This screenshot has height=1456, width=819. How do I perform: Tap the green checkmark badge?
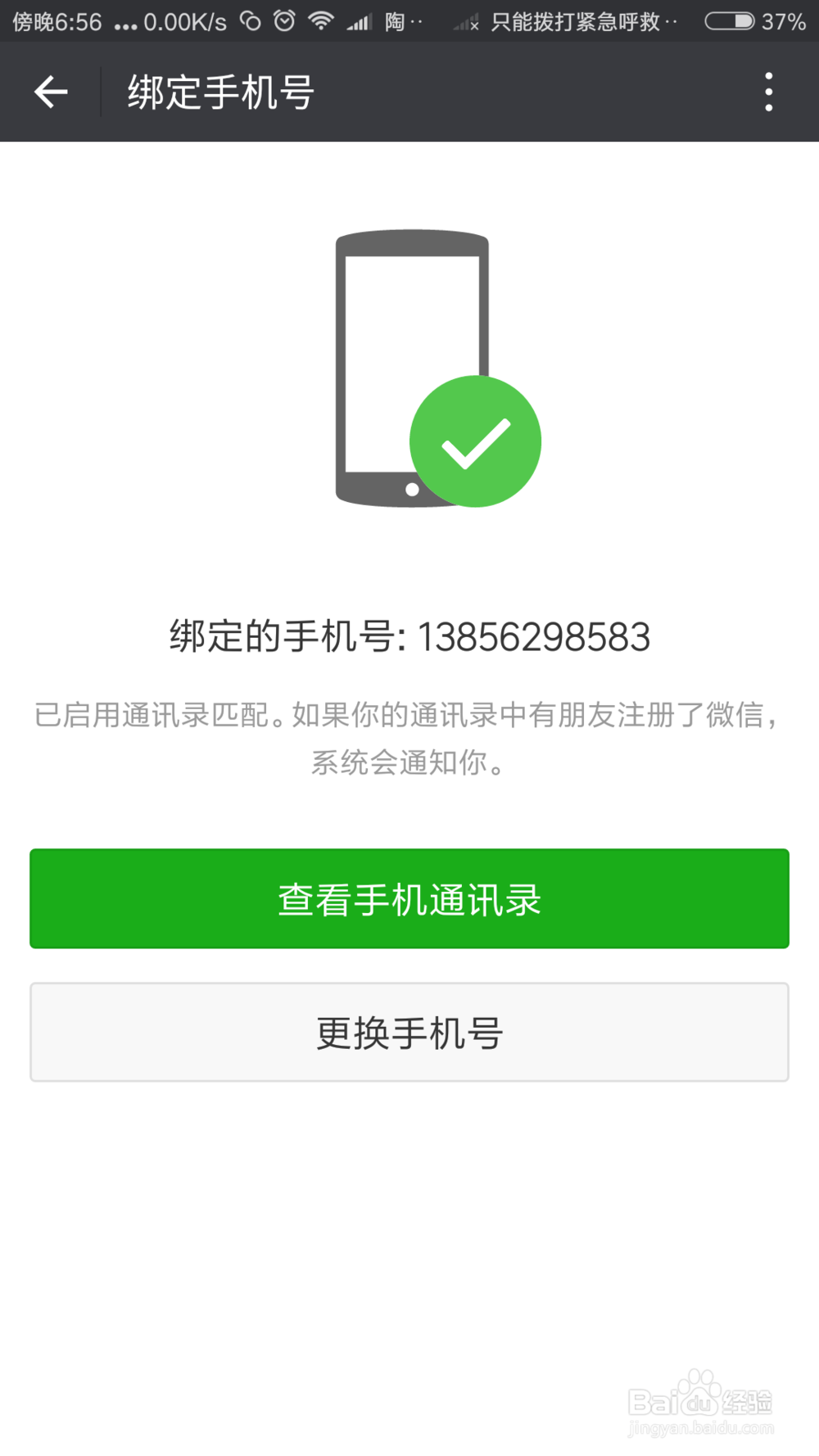(475, 440)
